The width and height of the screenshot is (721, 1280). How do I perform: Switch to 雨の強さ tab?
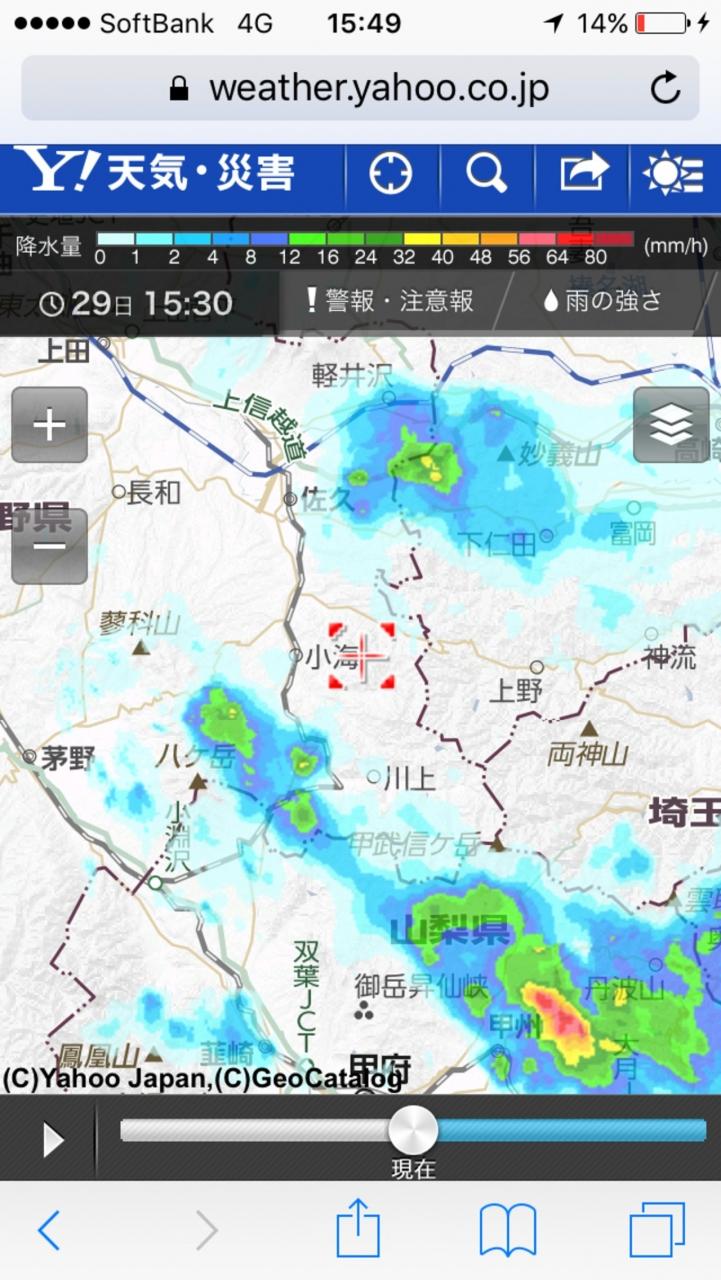pos(604,301)
